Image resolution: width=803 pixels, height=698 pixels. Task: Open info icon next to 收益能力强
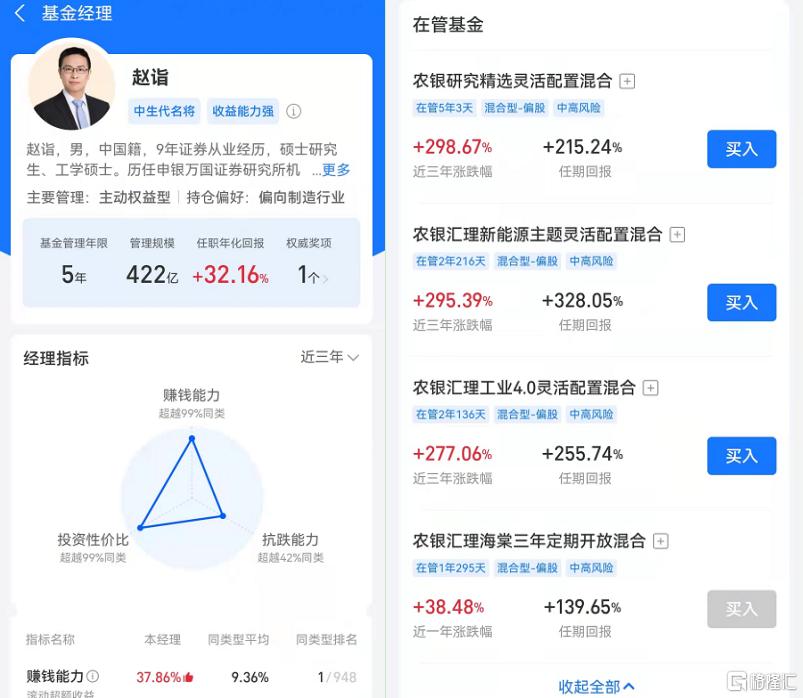point(294,111)
